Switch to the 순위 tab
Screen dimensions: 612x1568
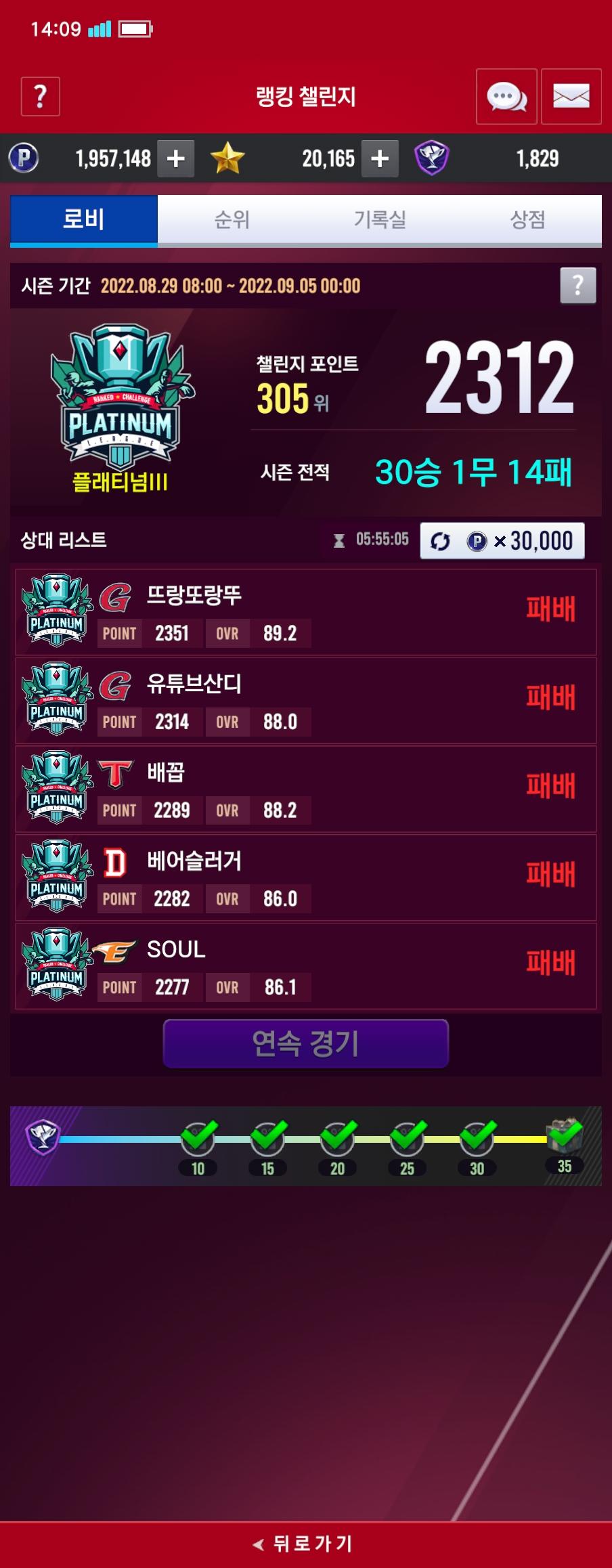click(232, 219)
